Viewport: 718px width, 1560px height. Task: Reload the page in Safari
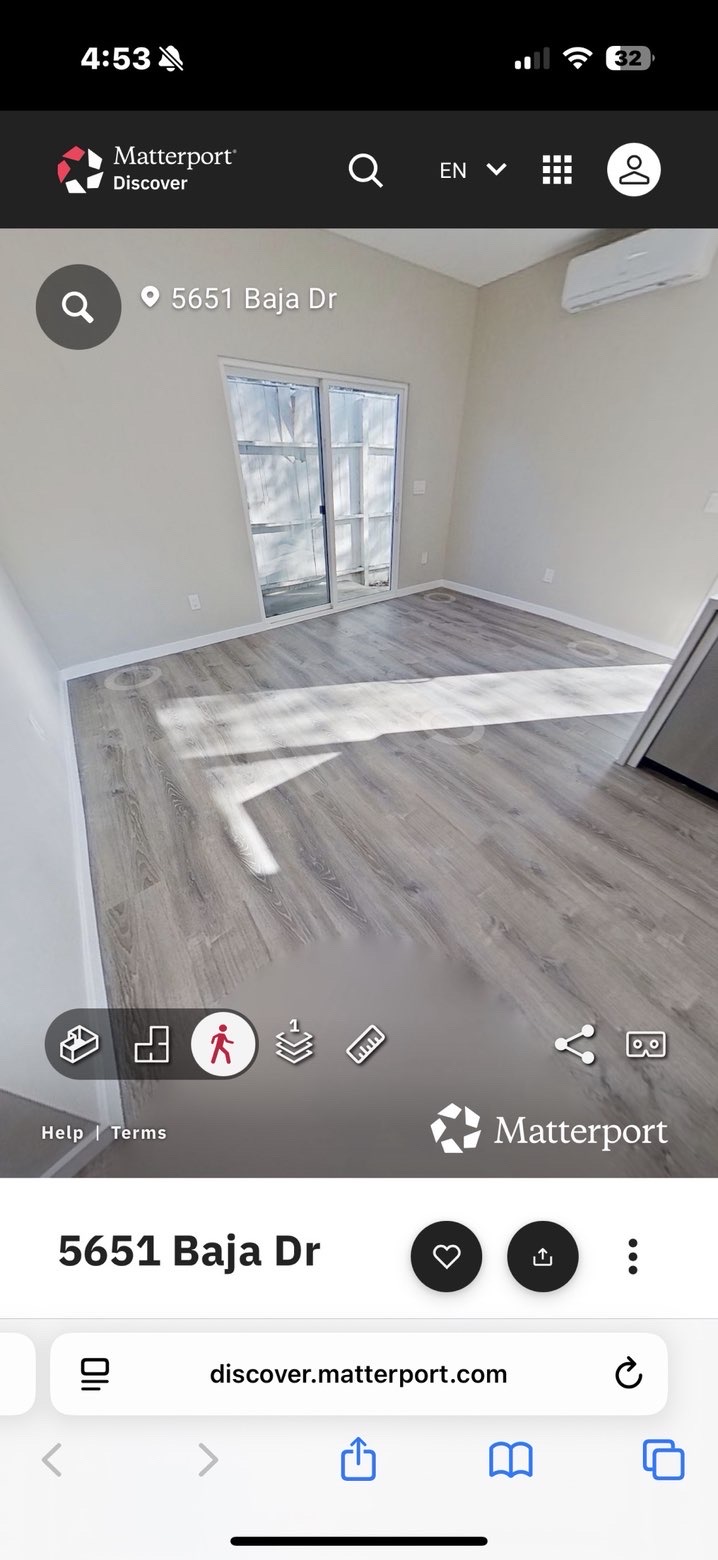tap(628, 1374)
